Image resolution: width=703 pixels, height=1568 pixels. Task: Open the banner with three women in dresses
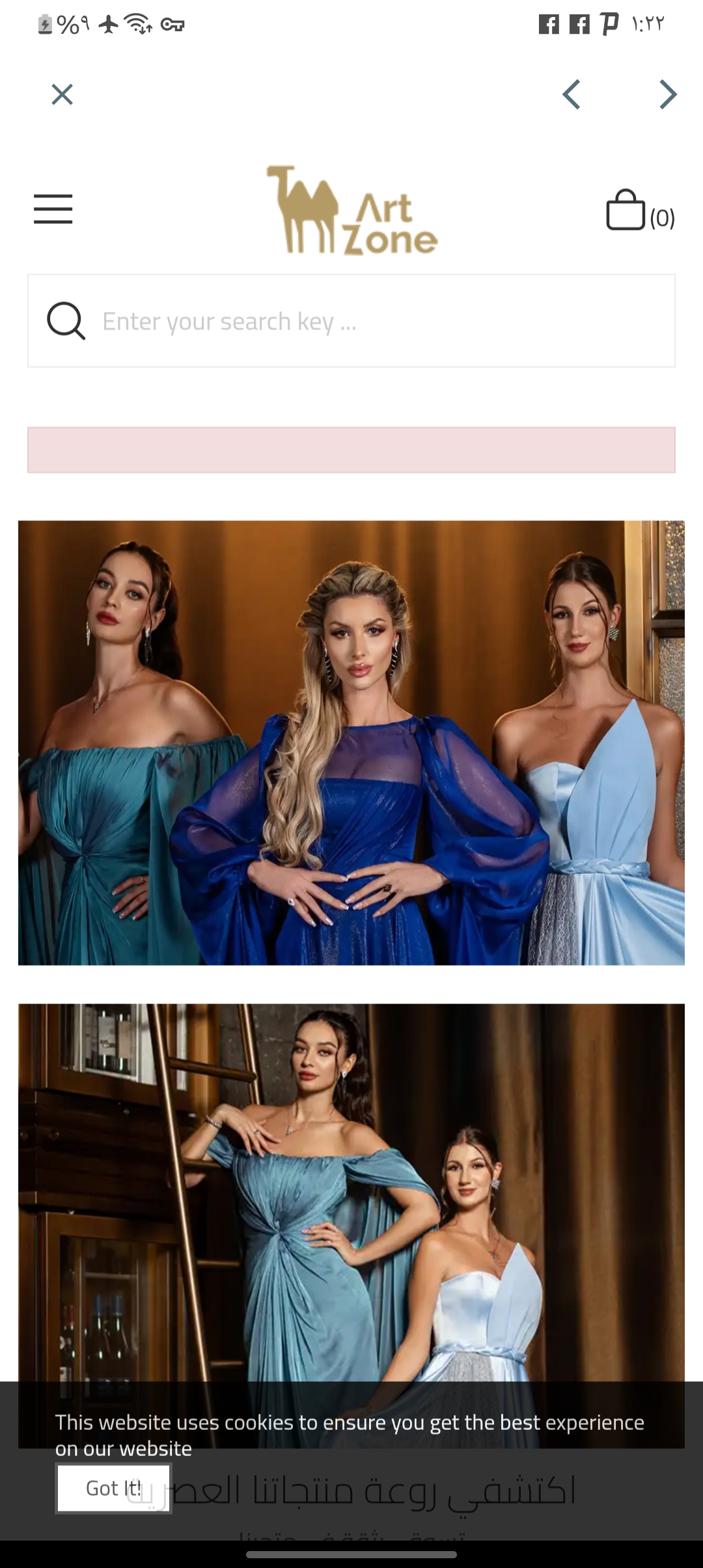click(351, 742)
